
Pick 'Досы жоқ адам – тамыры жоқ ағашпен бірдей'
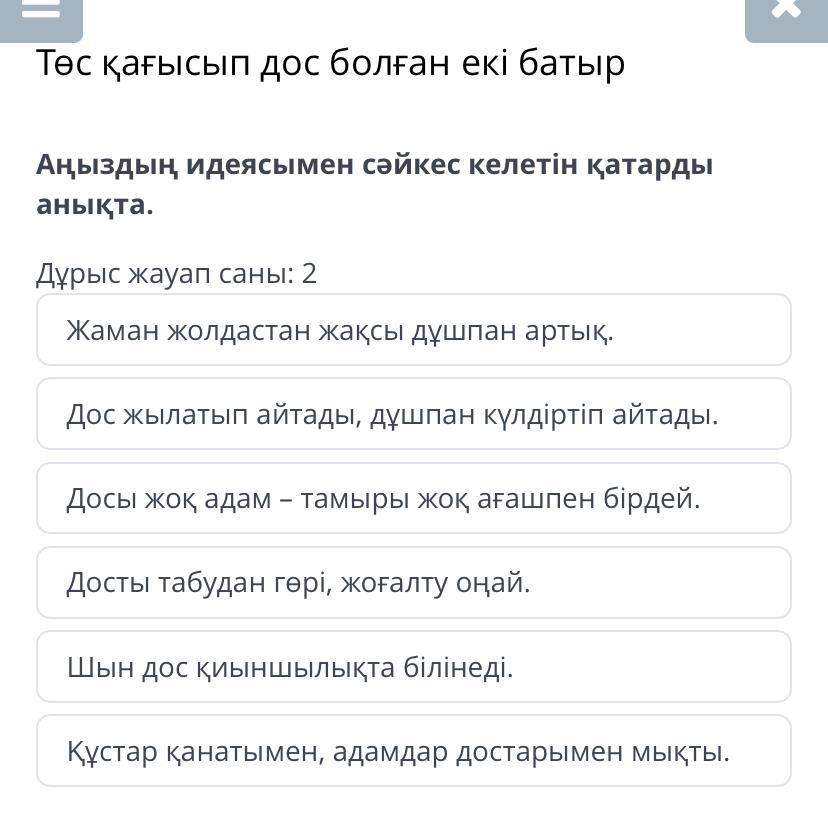click(x=413, y=498)
